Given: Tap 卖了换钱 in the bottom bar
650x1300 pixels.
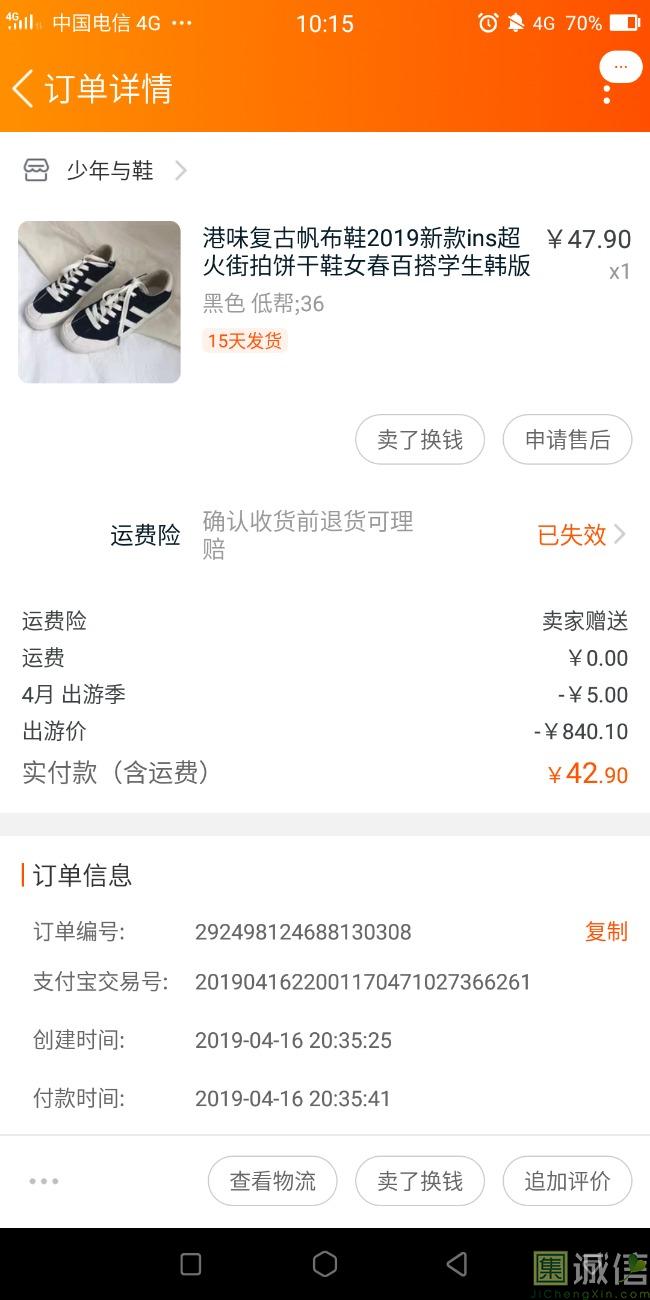Looking at the screenshot, I should tap(420, 1181).
